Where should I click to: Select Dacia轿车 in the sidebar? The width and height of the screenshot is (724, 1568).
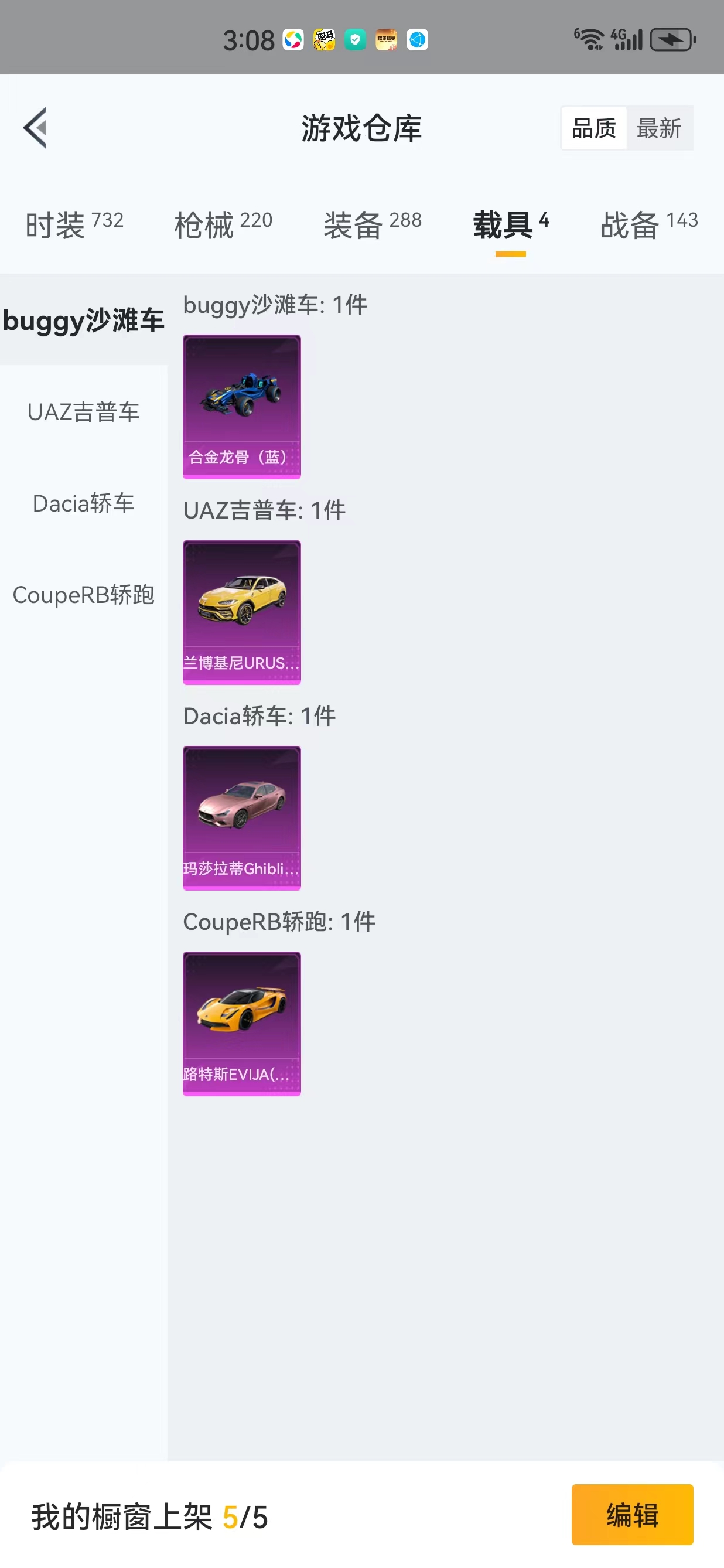[x=83, y=503]
